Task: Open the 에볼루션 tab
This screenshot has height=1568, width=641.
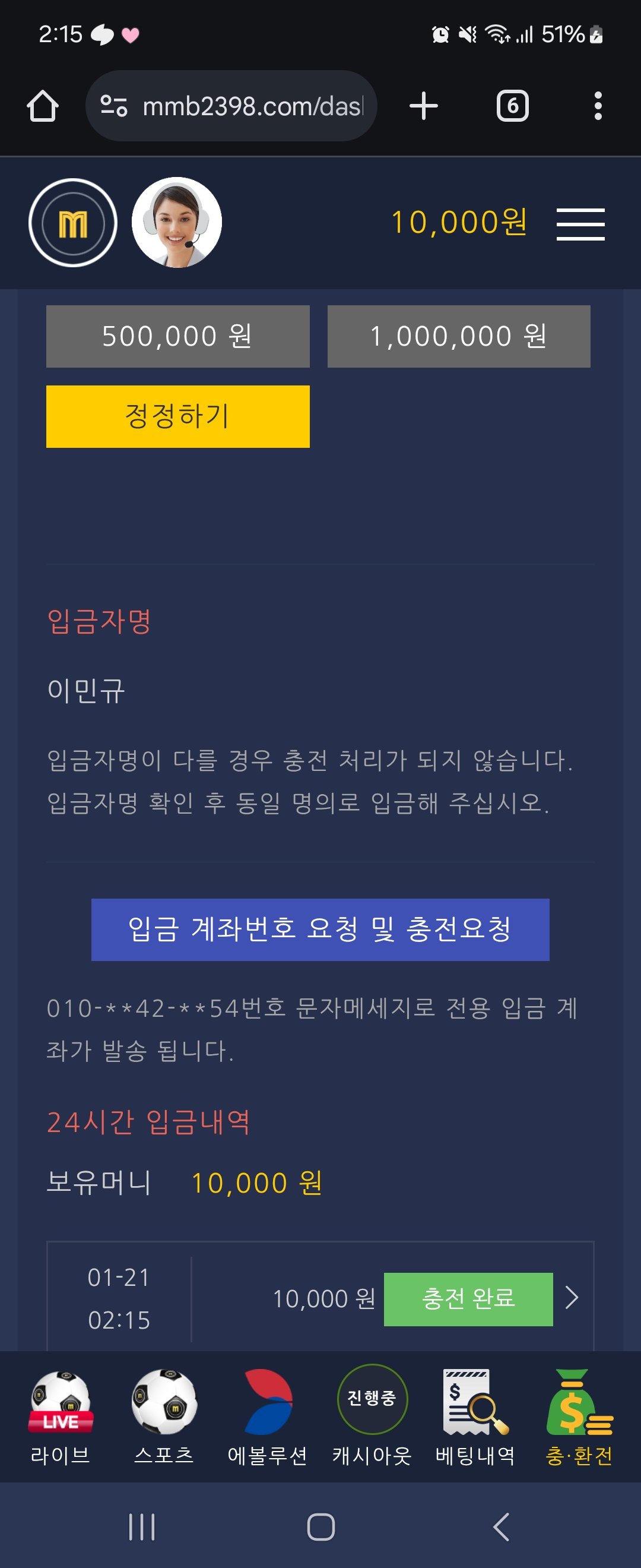Action: [268, 1417]
